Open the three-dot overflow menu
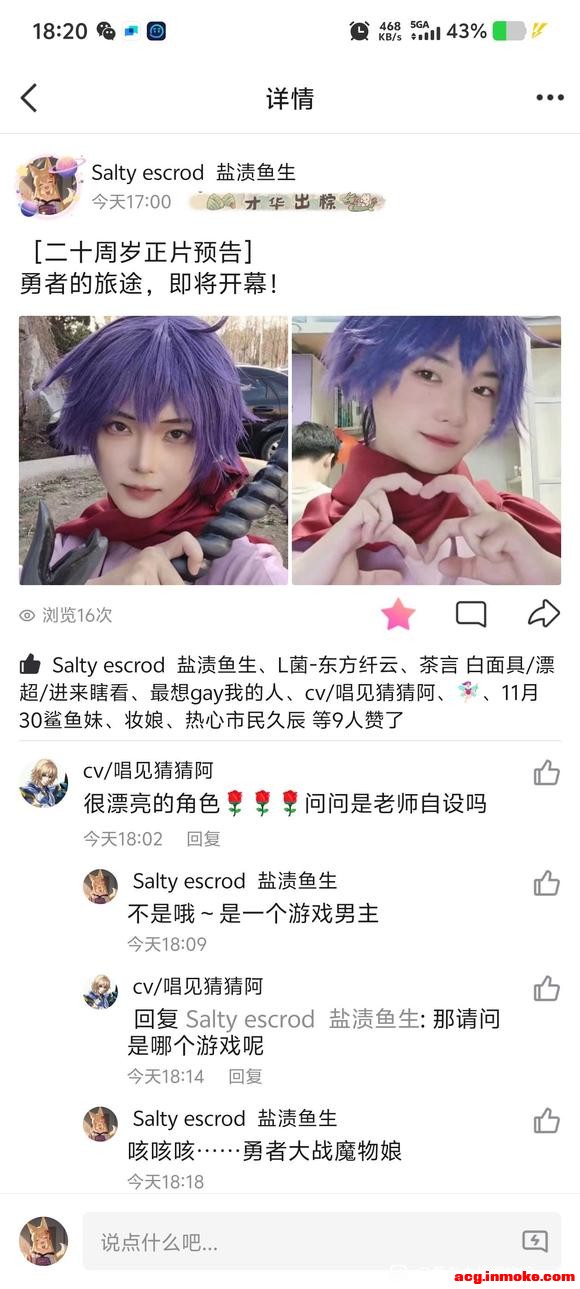The image size is (580, 1289). (549, 97)
